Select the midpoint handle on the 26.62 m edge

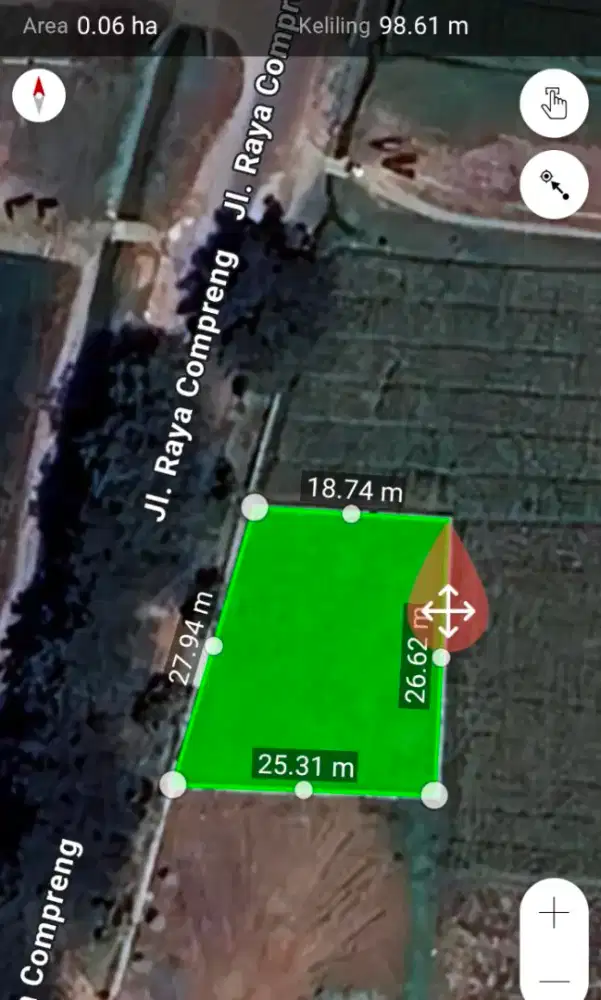click(441, 657)
